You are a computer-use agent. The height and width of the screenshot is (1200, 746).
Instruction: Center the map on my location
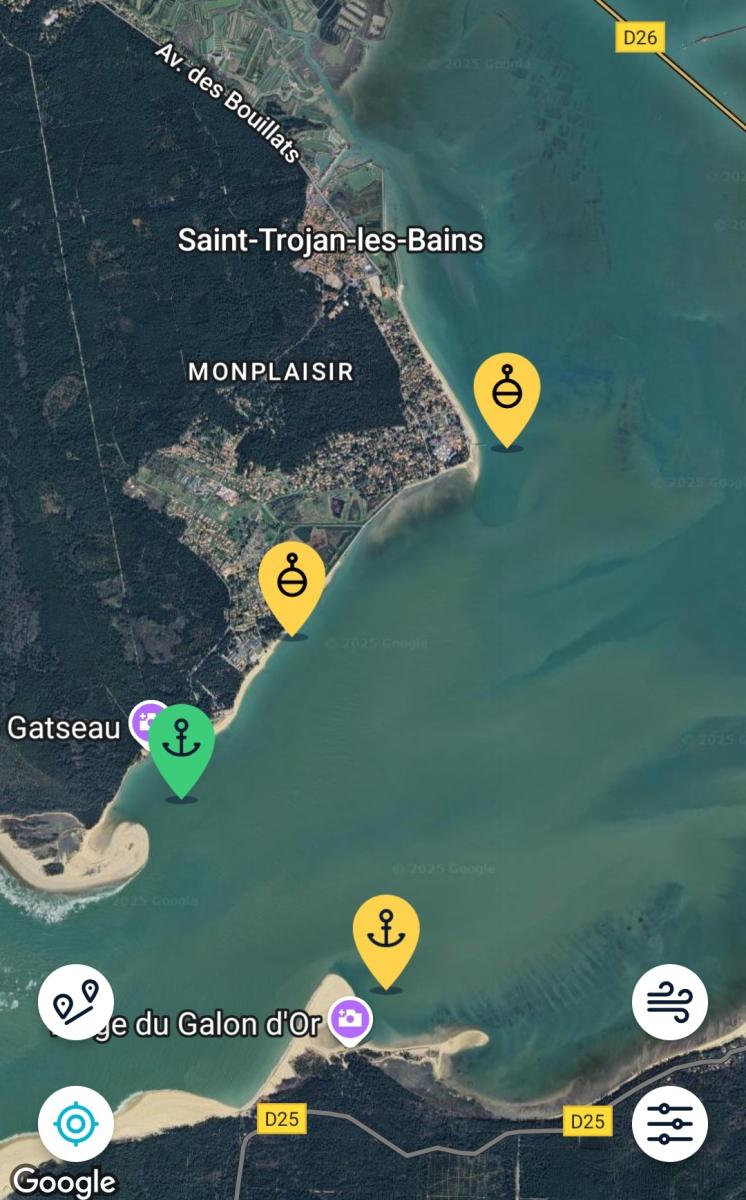(76, 1123)
